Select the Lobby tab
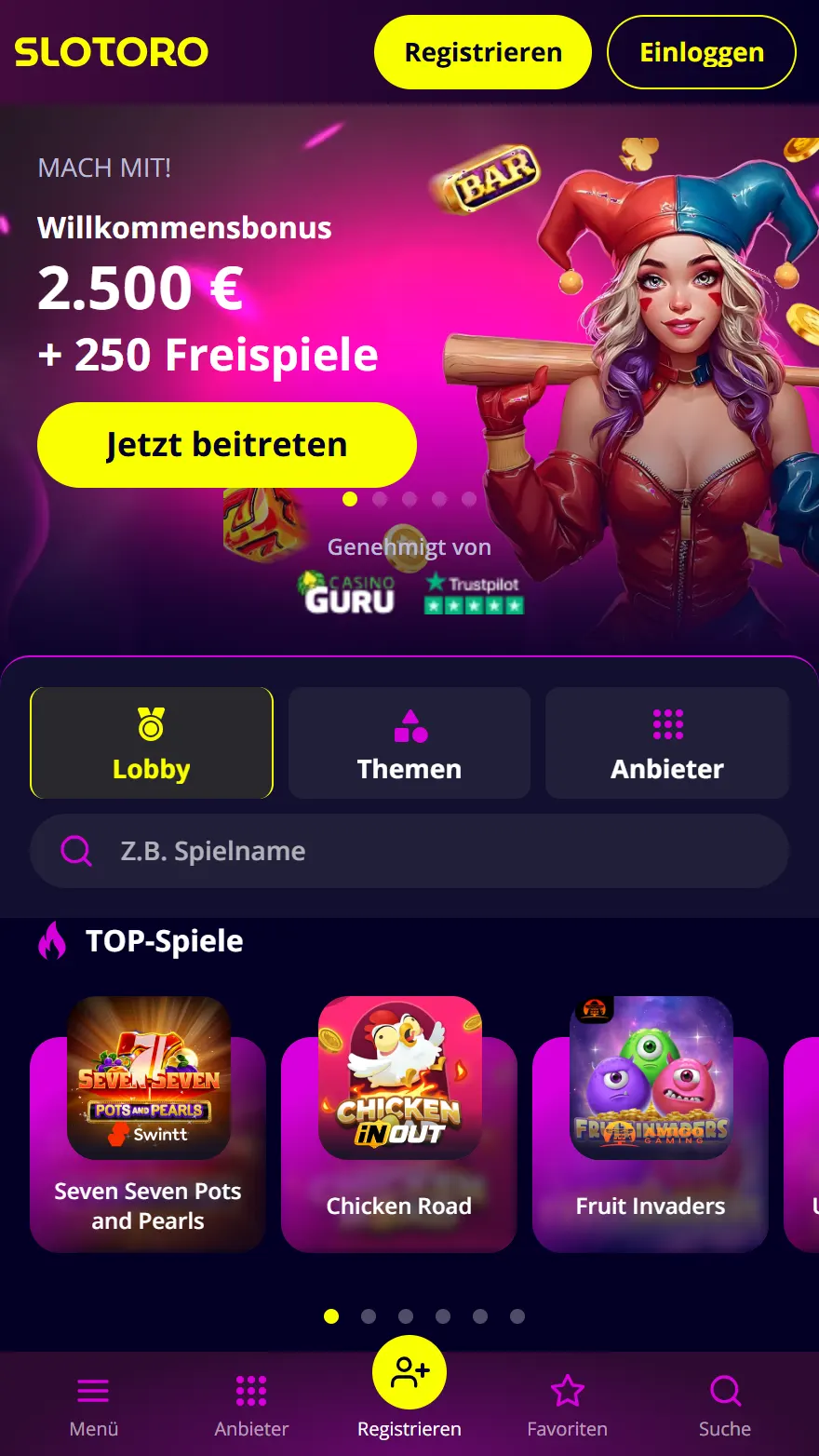This screenshot has width=819, height=1456. point(152,743)
